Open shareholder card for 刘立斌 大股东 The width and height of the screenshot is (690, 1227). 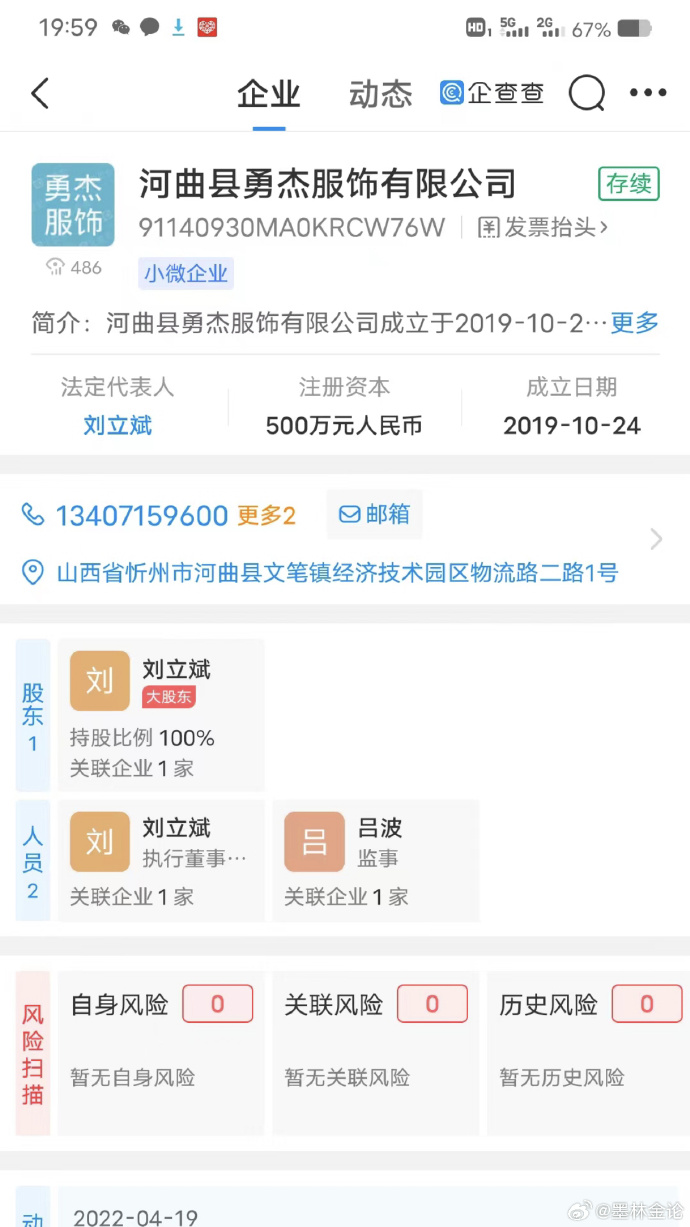[161, 716]
